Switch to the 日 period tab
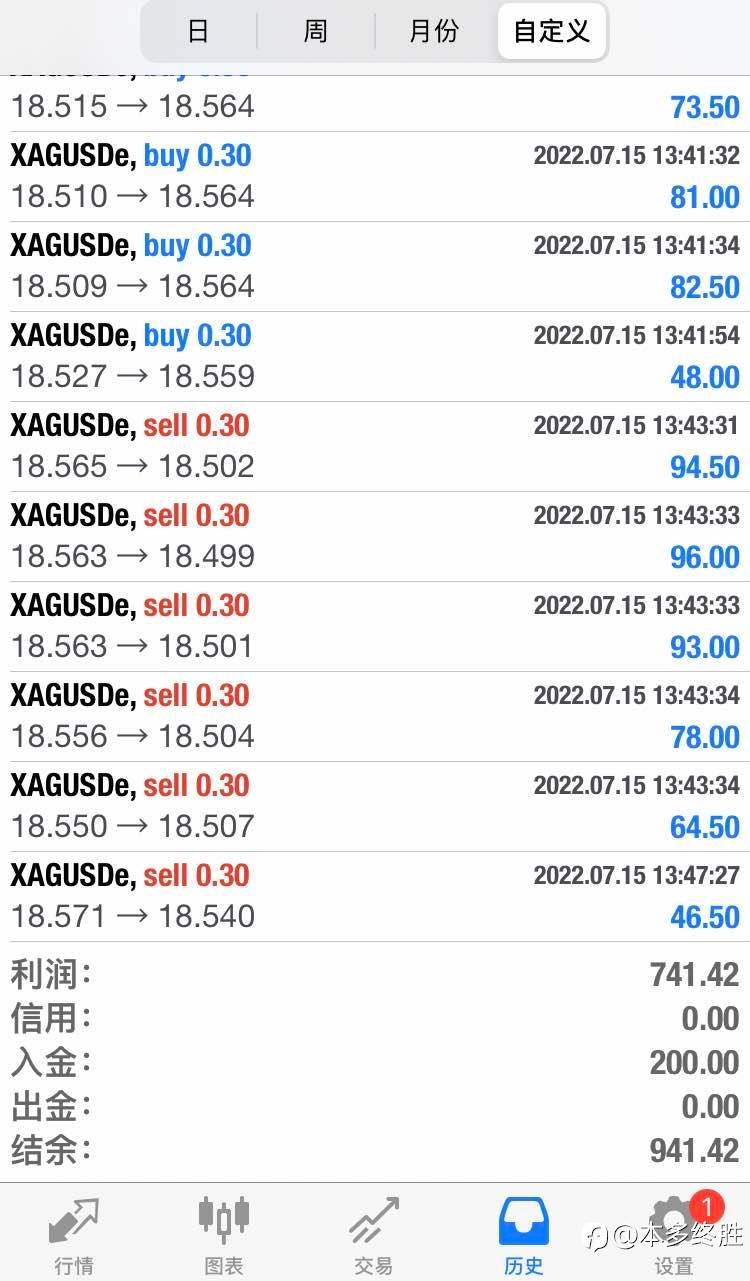Viewport: 750px width, 1281px height. coord(198,31)
